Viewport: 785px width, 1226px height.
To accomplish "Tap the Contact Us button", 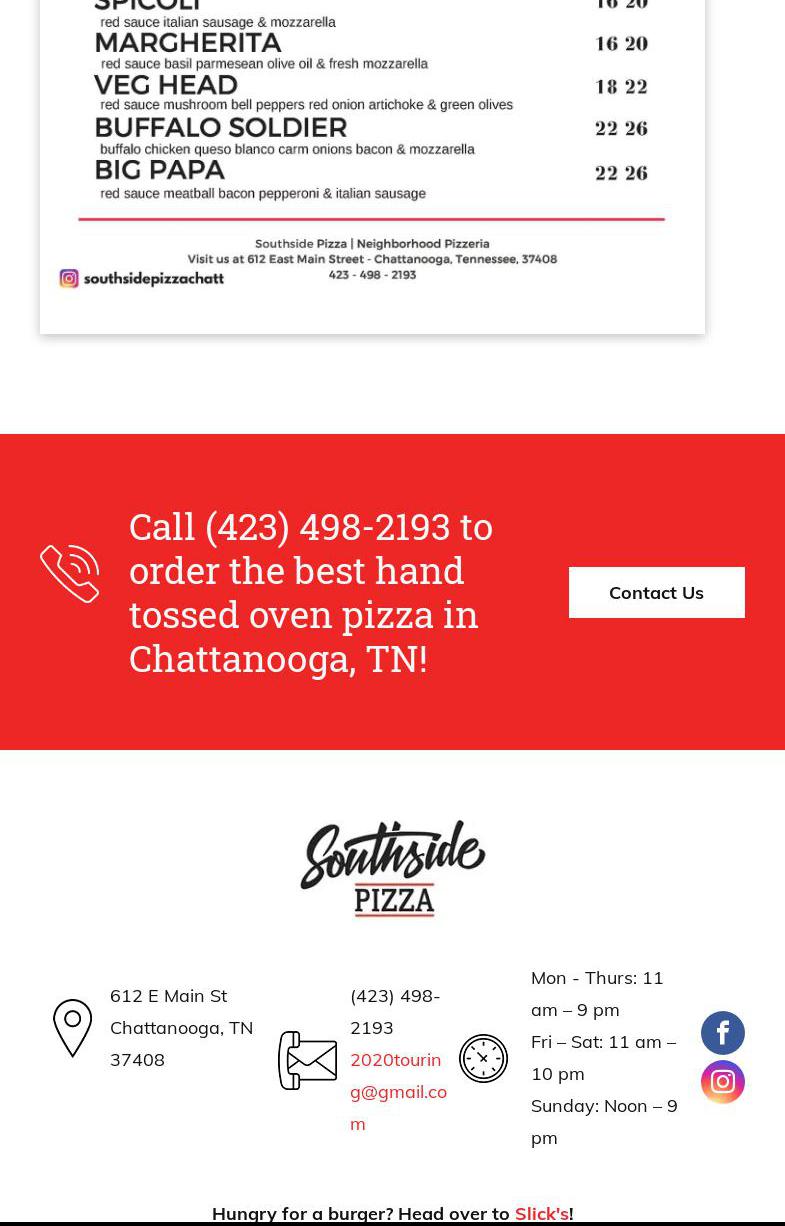I will pyautogui.click(x=656, y=592).
